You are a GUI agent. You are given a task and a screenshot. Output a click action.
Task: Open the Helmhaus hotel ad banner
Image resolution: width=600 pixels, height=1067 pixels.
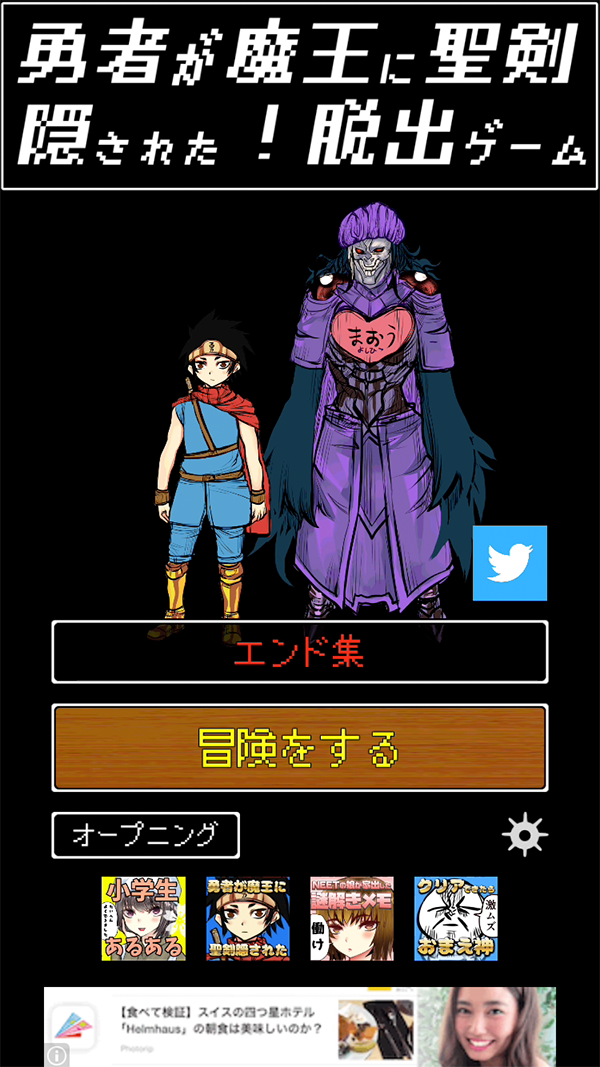click(300, 1025)
